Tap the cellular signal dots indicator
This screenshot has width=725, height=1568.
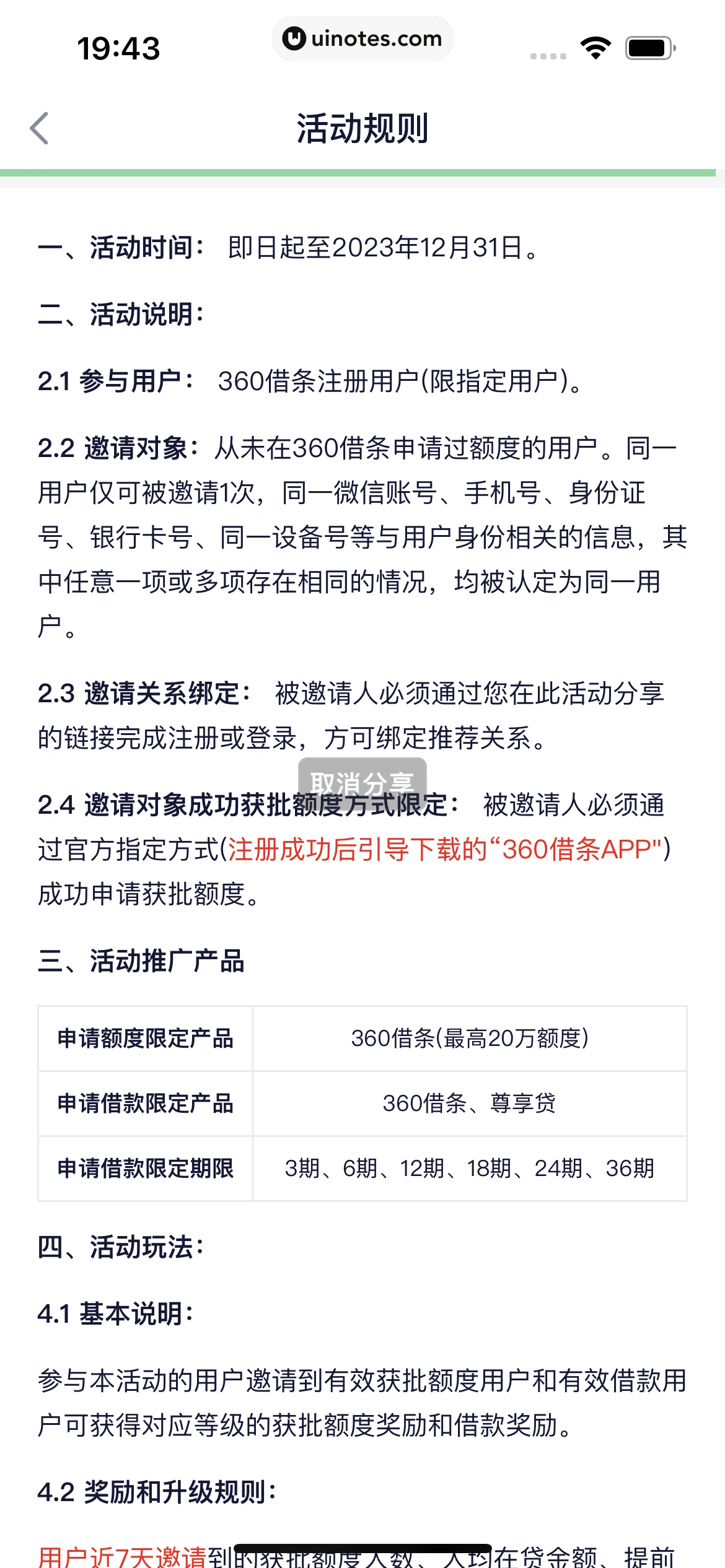(x=548, y=56)
